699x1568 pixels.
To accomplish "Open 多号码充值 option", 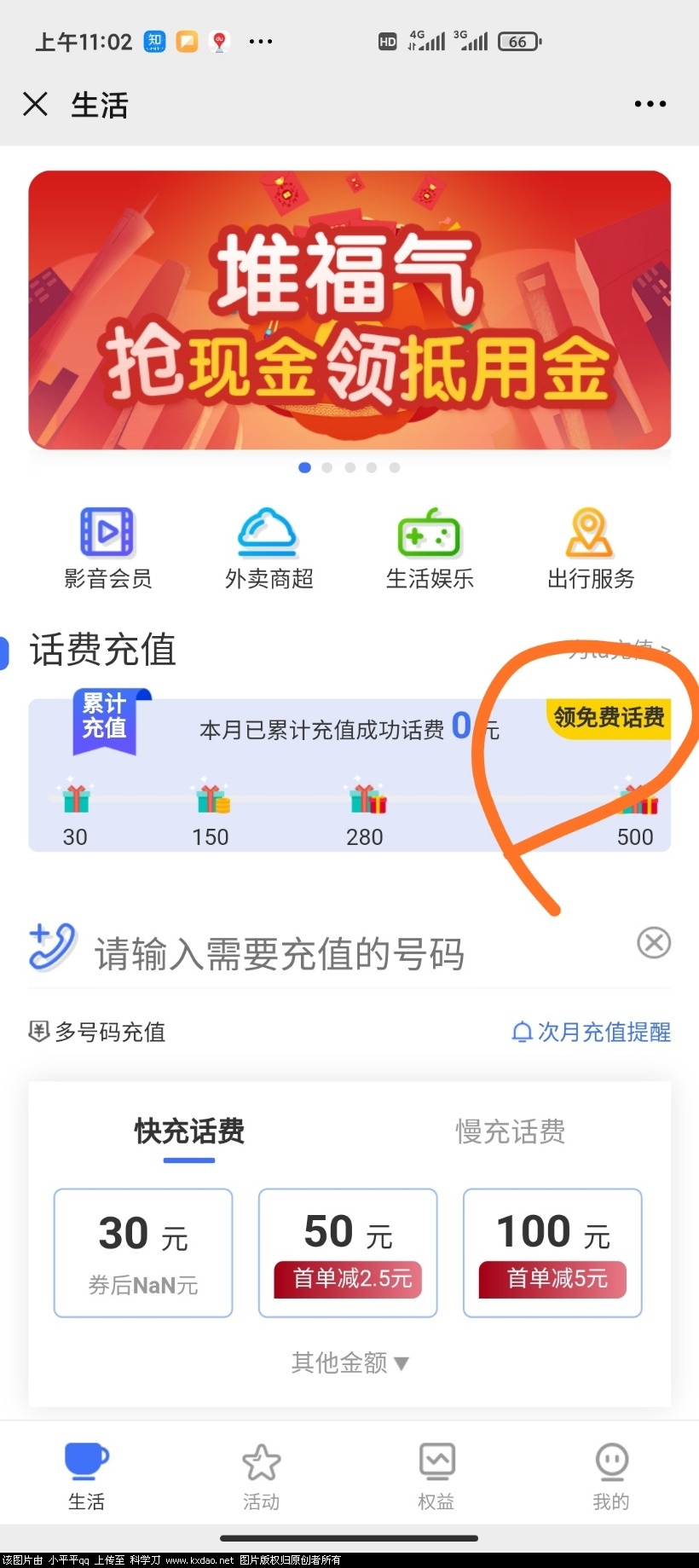I will pyautogui.click(x=98, y=1032).
